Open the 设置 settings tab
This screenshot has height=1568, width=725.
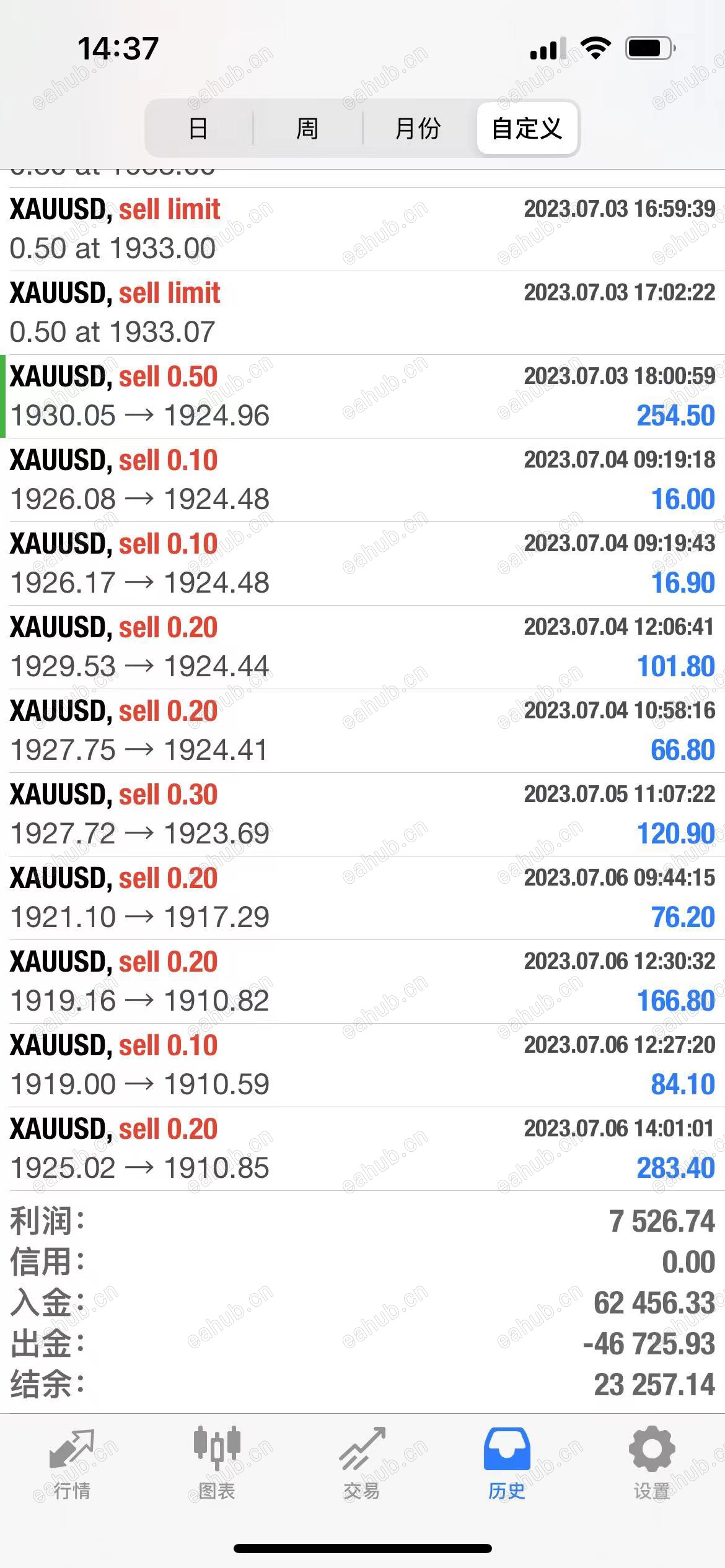pyautogui.click(x=652, y=1464)
